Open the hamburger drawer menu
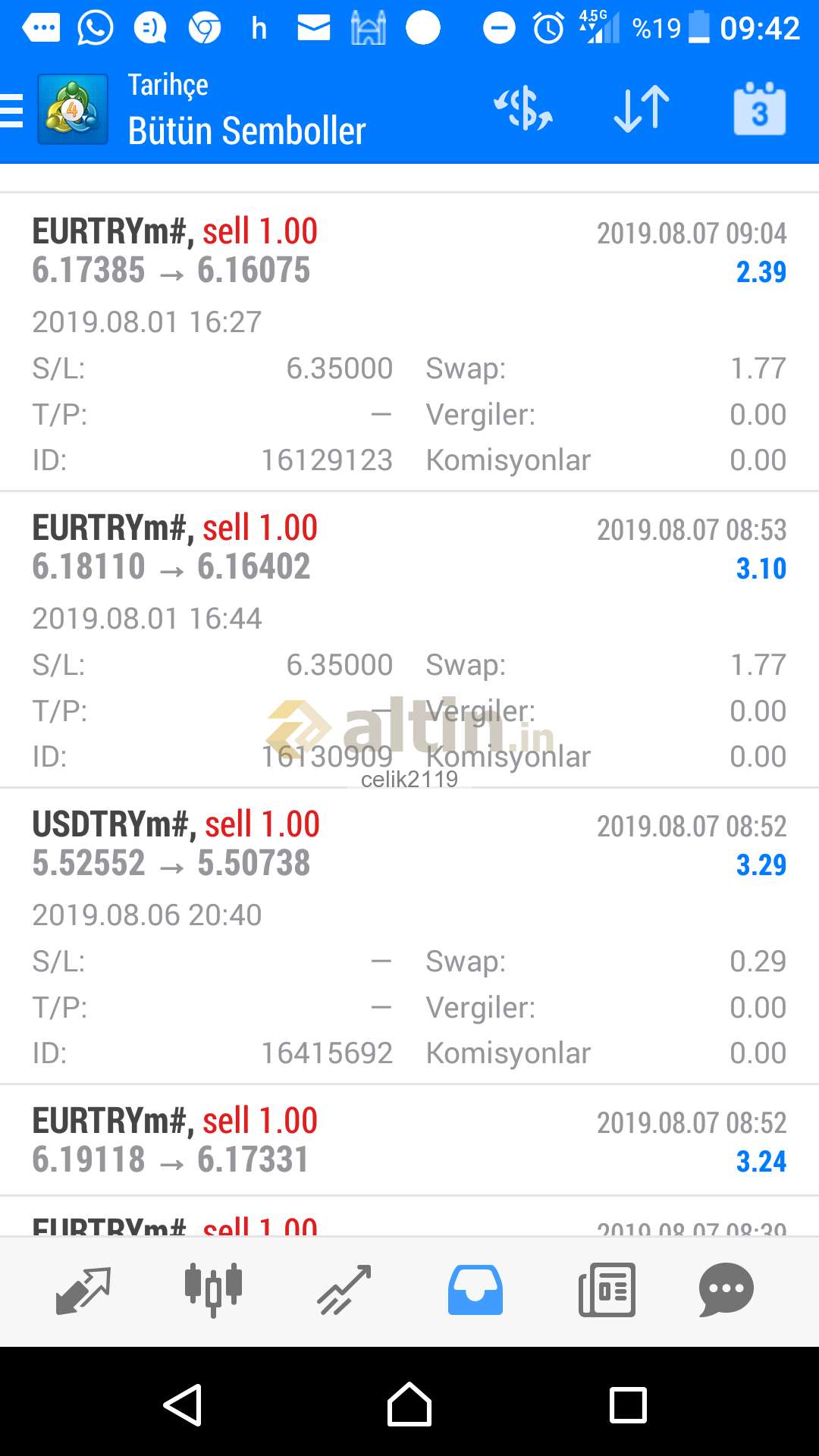This screenshot has height=1456, width=819. [x=12, y=111]
